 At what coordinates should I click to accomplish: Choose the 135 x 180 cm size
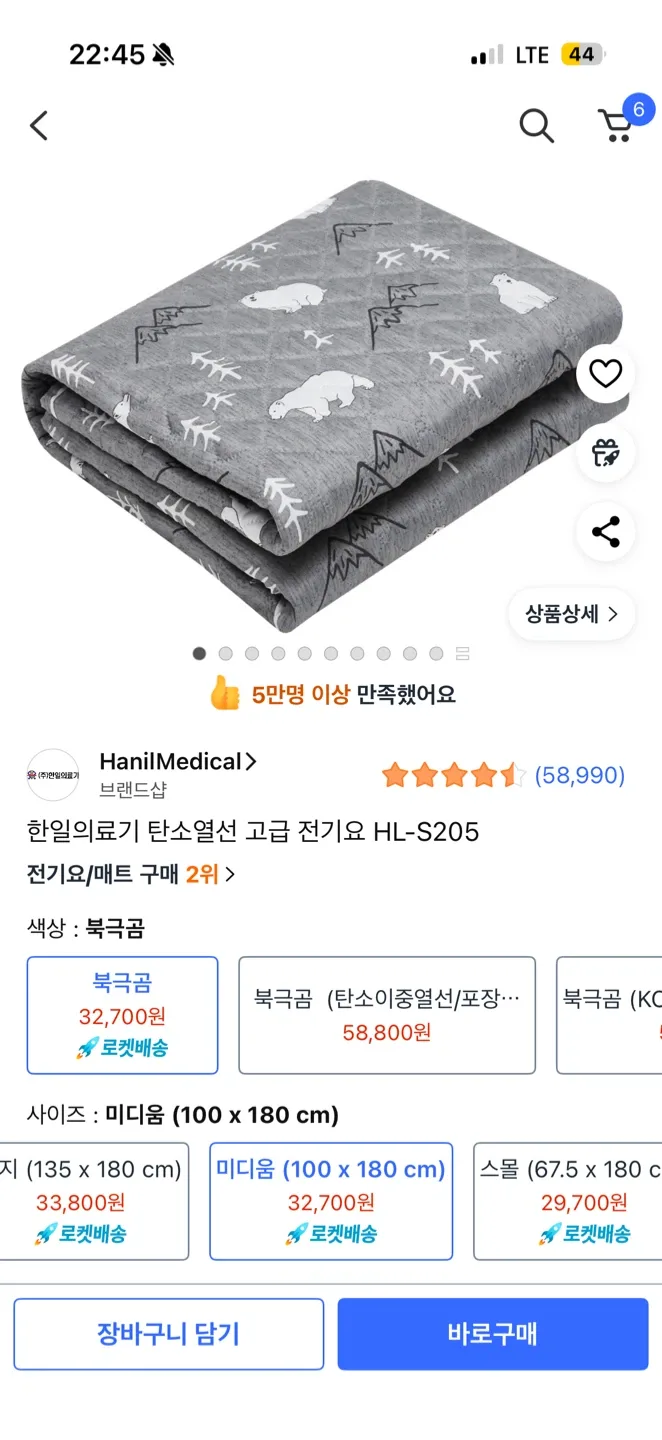[x=95, y=1200]
